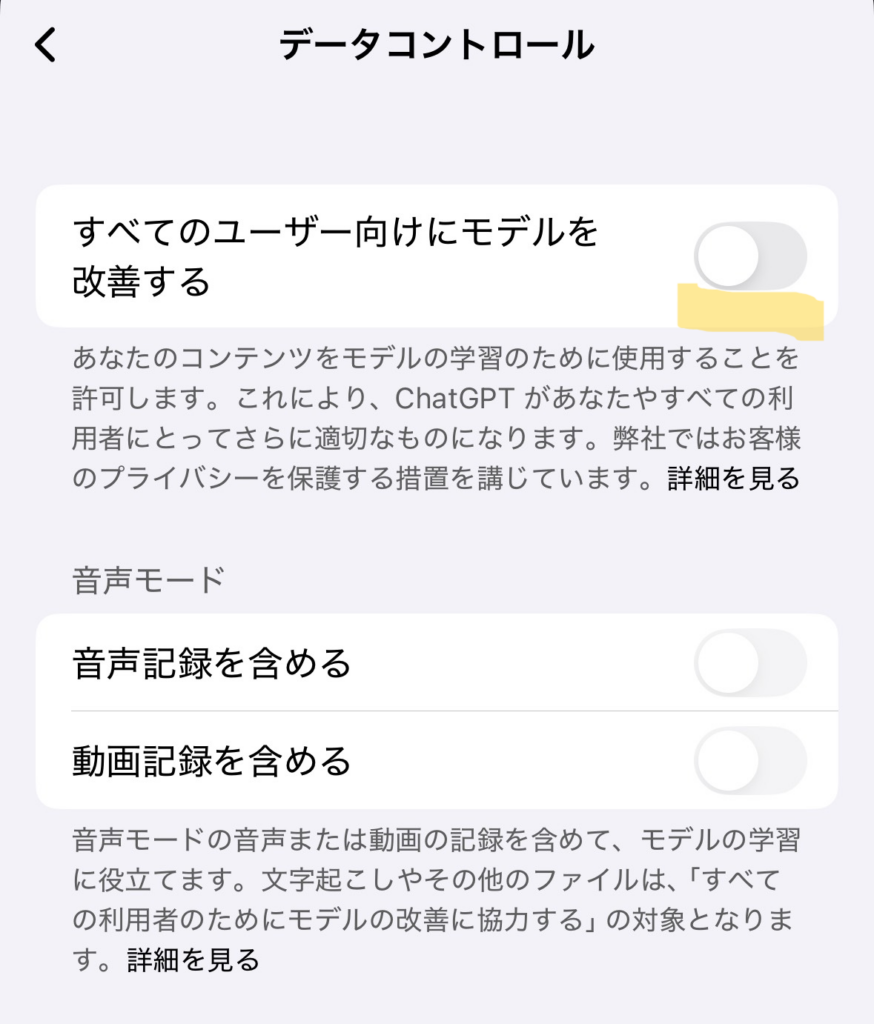Go back from データコントロール screen
The height and width of the screenshot is (1024, 874).
click(x=46, y=46)
